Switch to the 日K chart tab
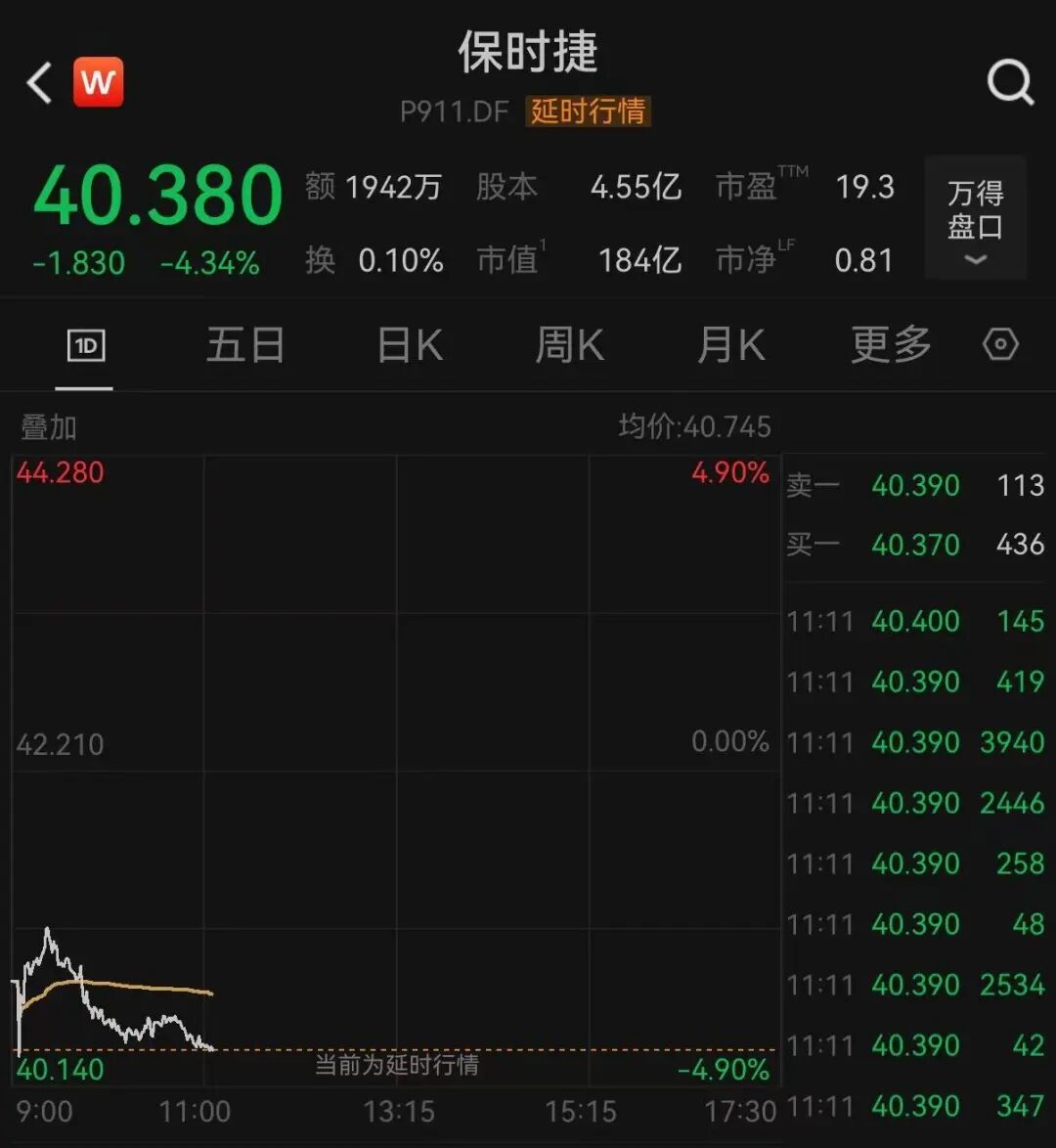The height and width of the screenshot is (1148, 1056). (410, 345)
